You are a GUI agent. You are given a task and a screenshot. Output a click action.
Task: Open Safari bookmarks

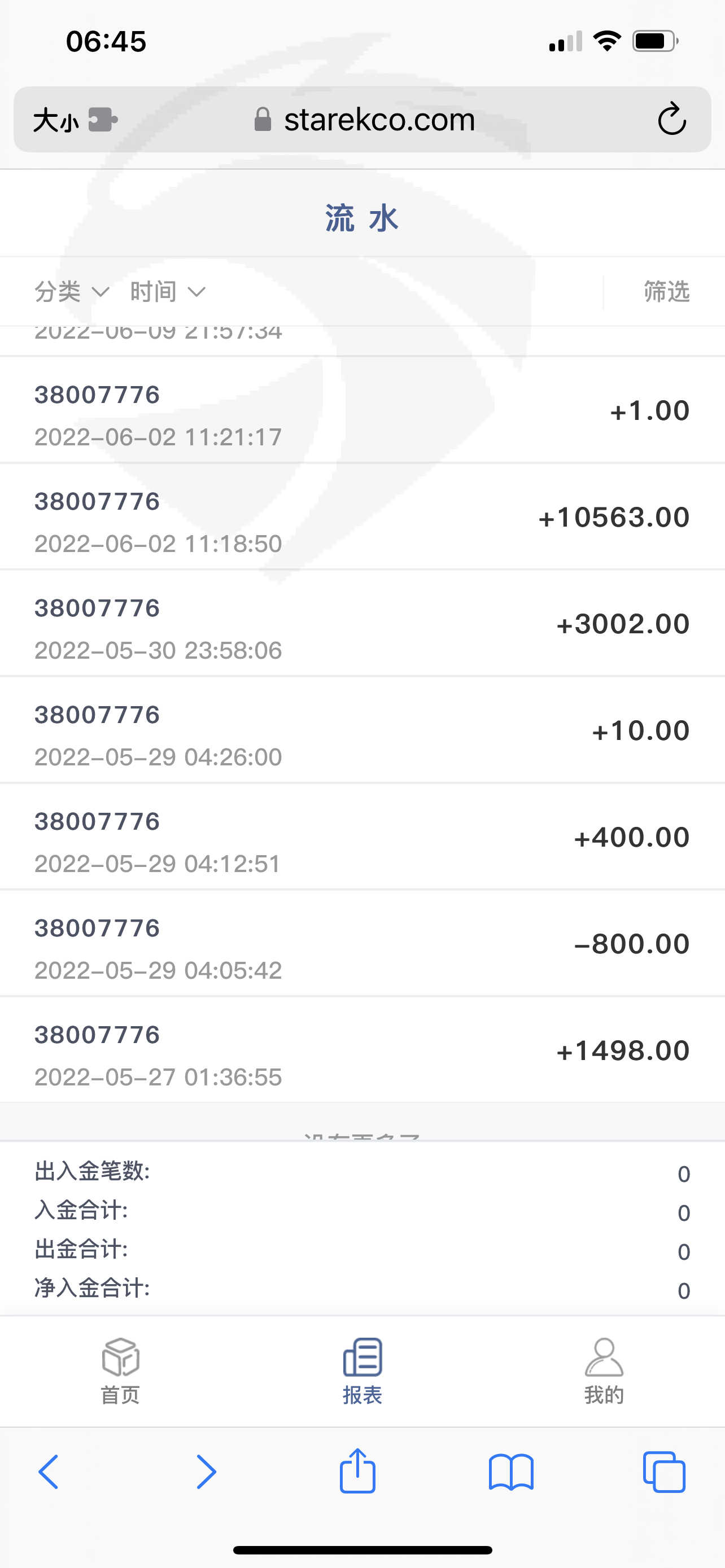click(x=511, y=1473)
